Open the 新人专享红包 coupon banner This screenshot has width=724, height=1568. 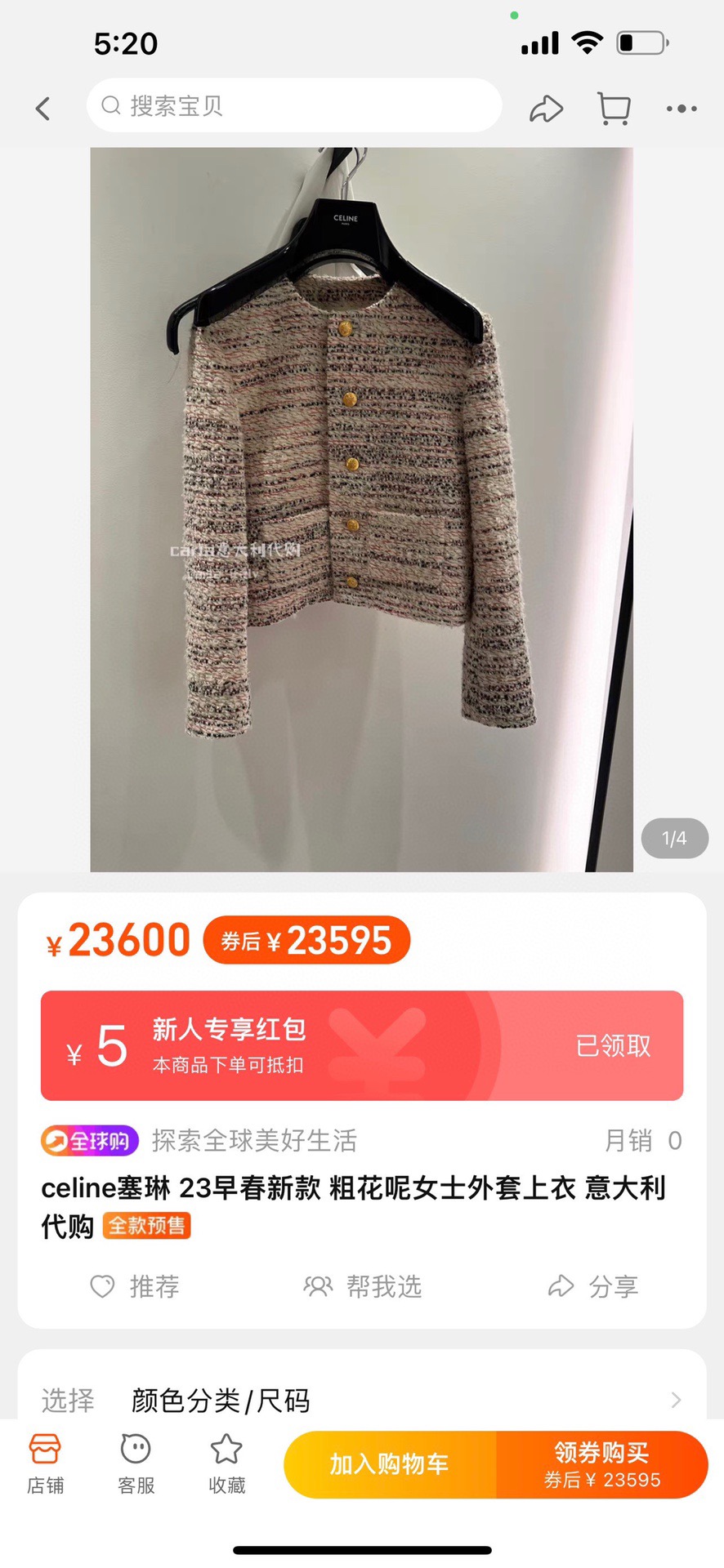coord(361,1045)
